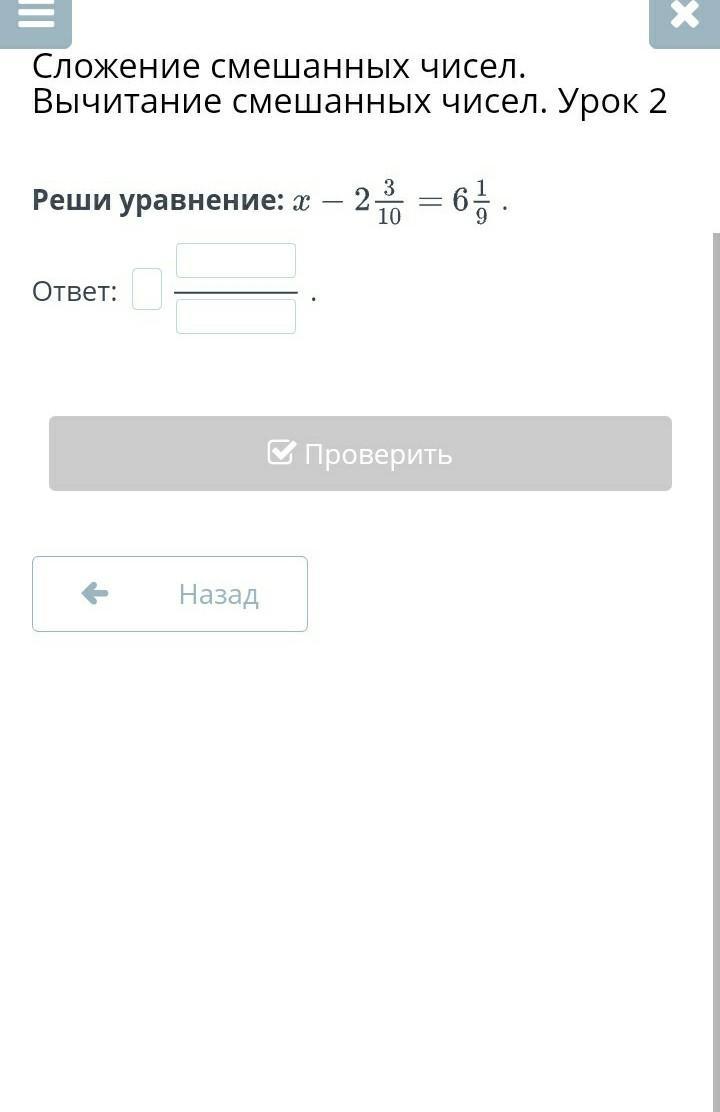Open the hamburger menu
This screenshot has width=720, height=1112.
[x=36, y=18]
